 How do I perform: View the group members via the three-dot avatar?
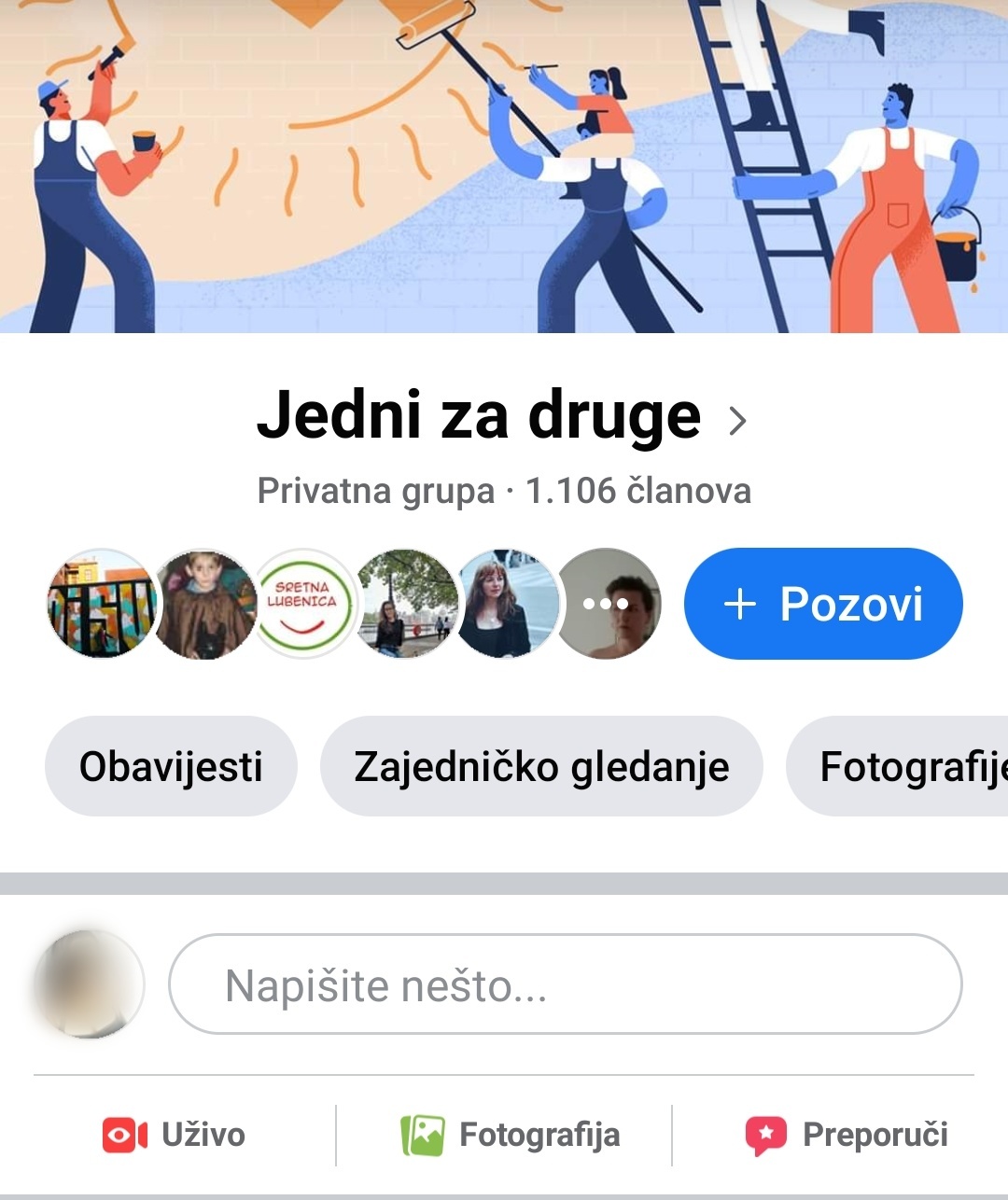tap(608, 604)
